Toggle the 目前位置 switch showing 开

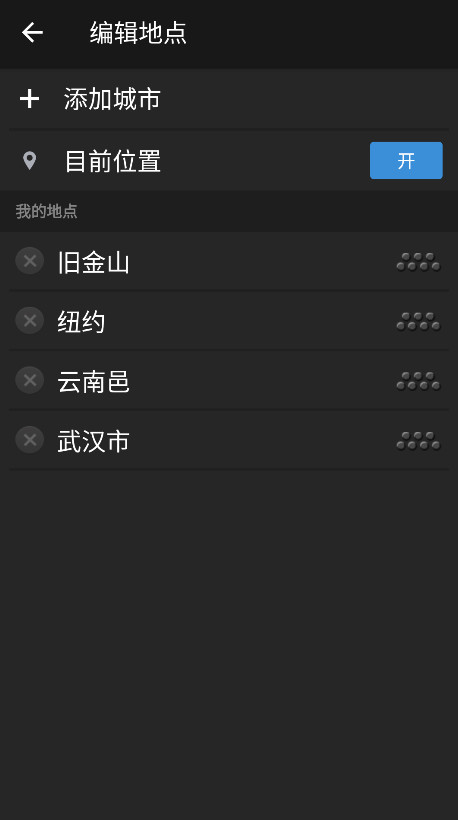click(406, 161)
